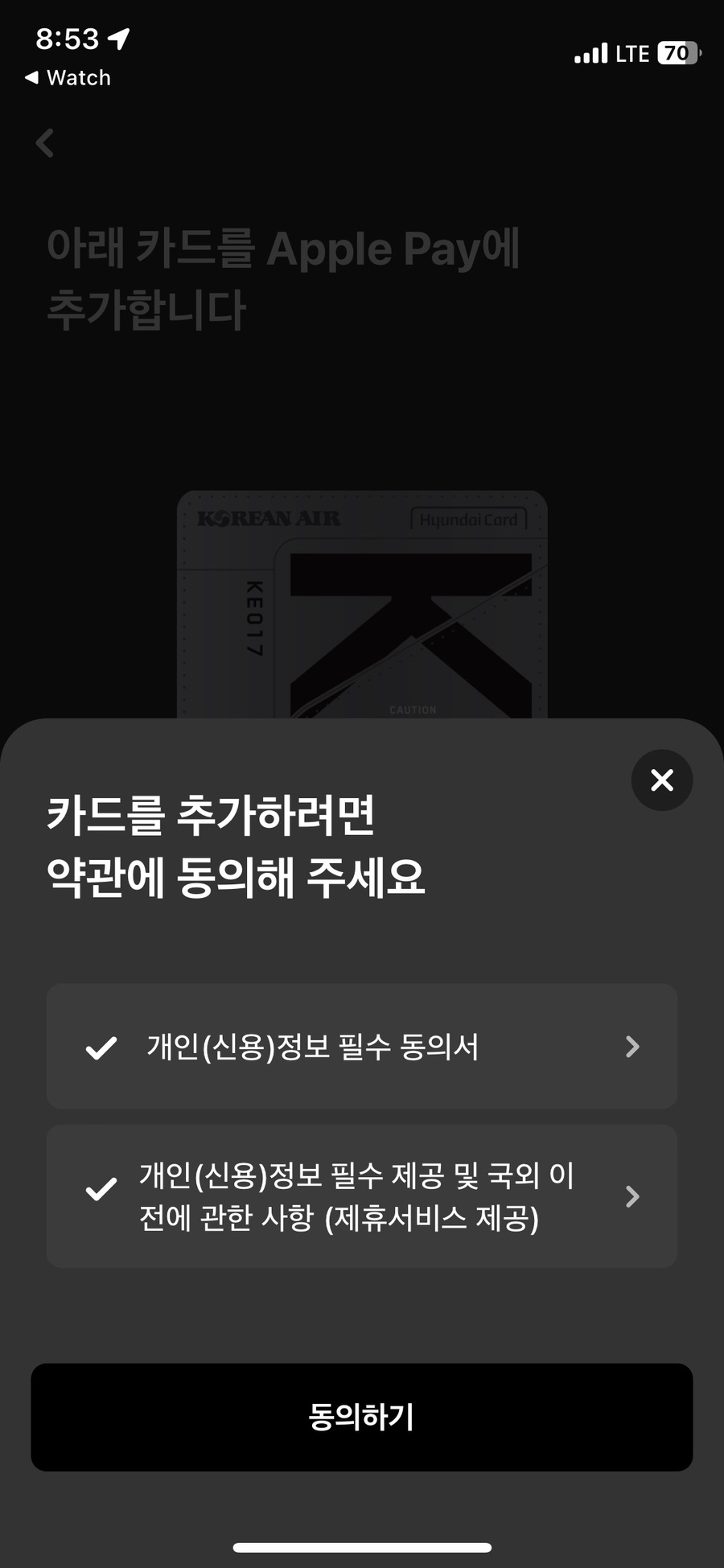Open the 제휴서비스 제공 terms row
Image resolution: width=724 pixels, height=1568 pixels.
(631, 1196)
